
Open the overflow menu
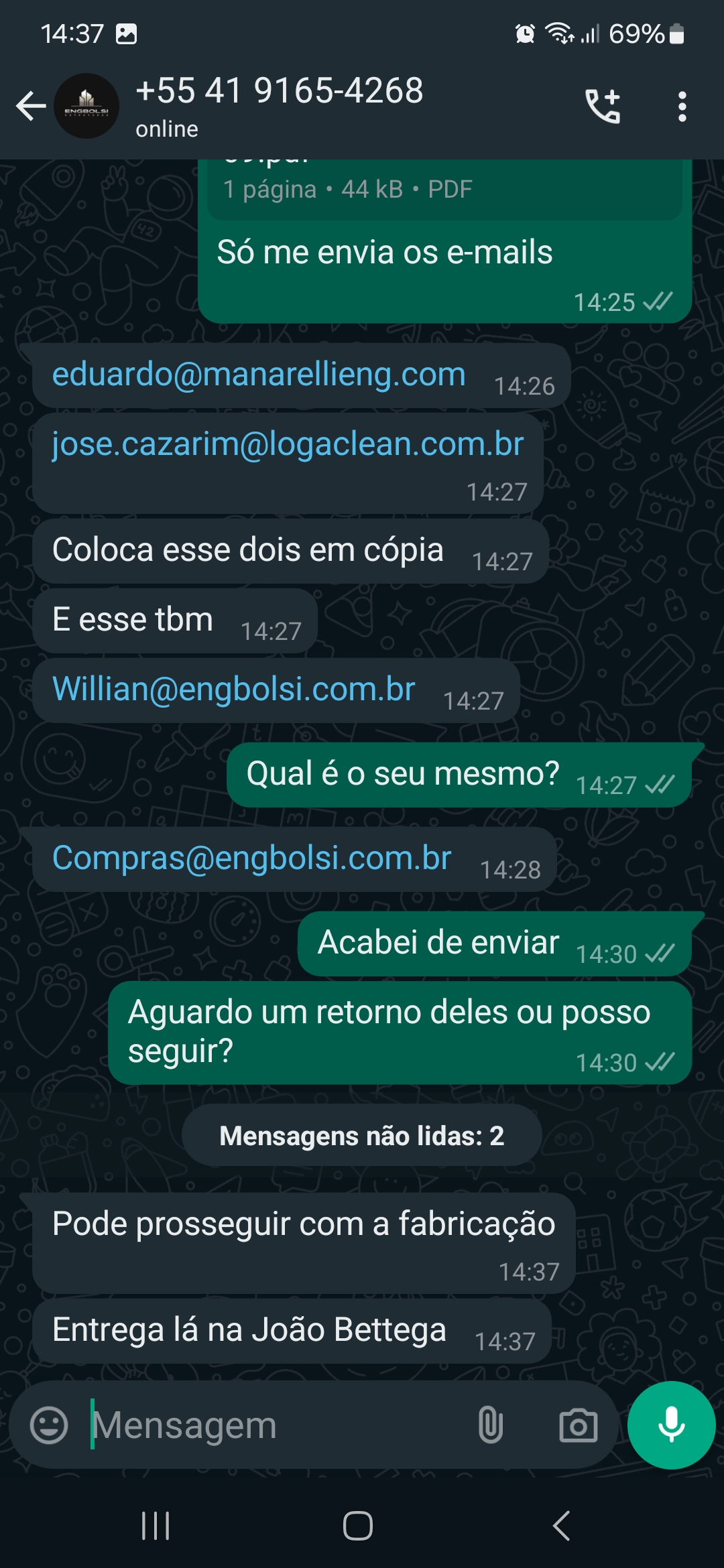click(682, 106)
